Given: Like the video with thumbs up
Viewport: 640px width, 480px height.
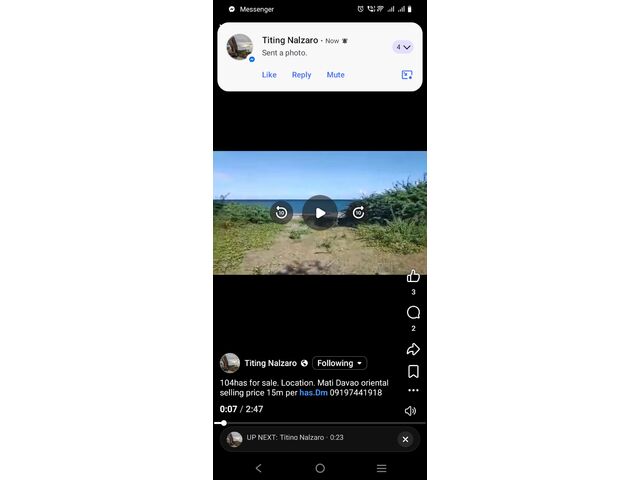Looking at the screenshot, I should [413, 277].
